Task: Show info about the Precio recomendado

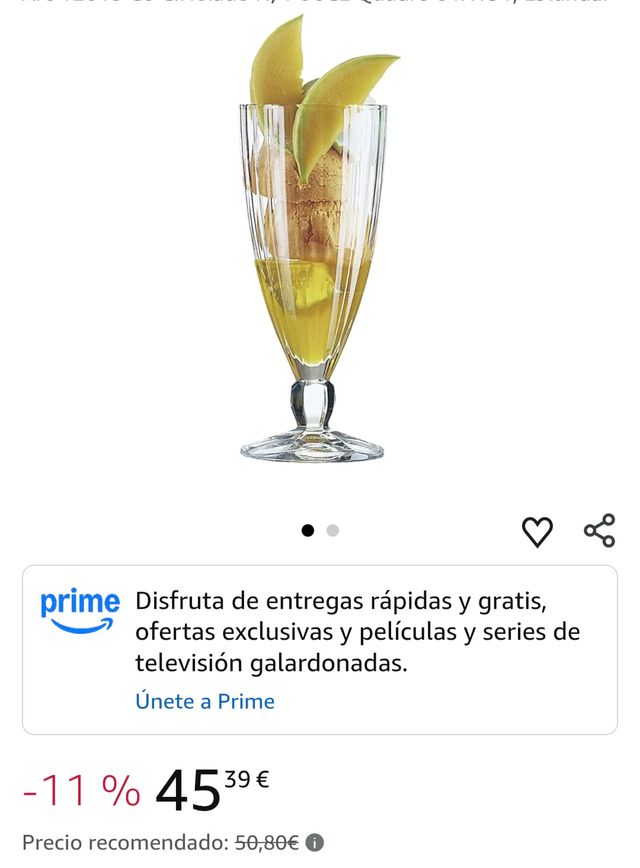Action: pyautogui.click(x=314, y=843)
